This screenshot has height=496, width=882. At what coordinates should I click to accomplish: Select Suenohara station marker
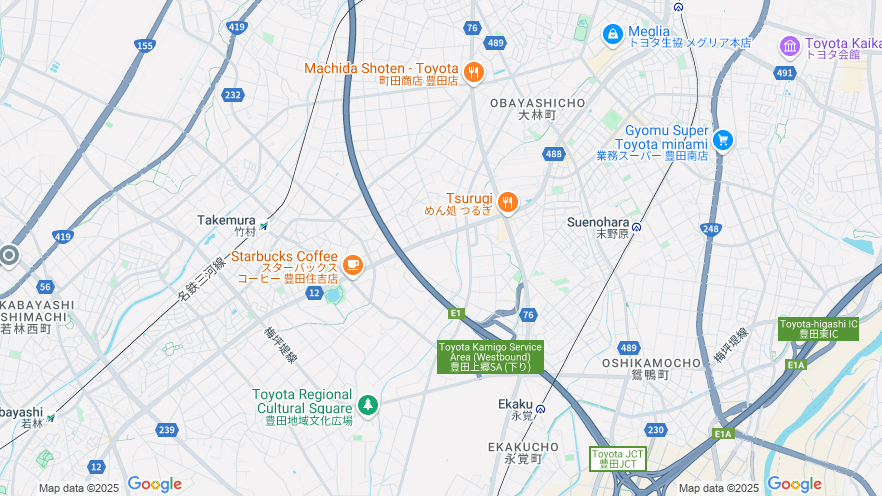(637, 227)
